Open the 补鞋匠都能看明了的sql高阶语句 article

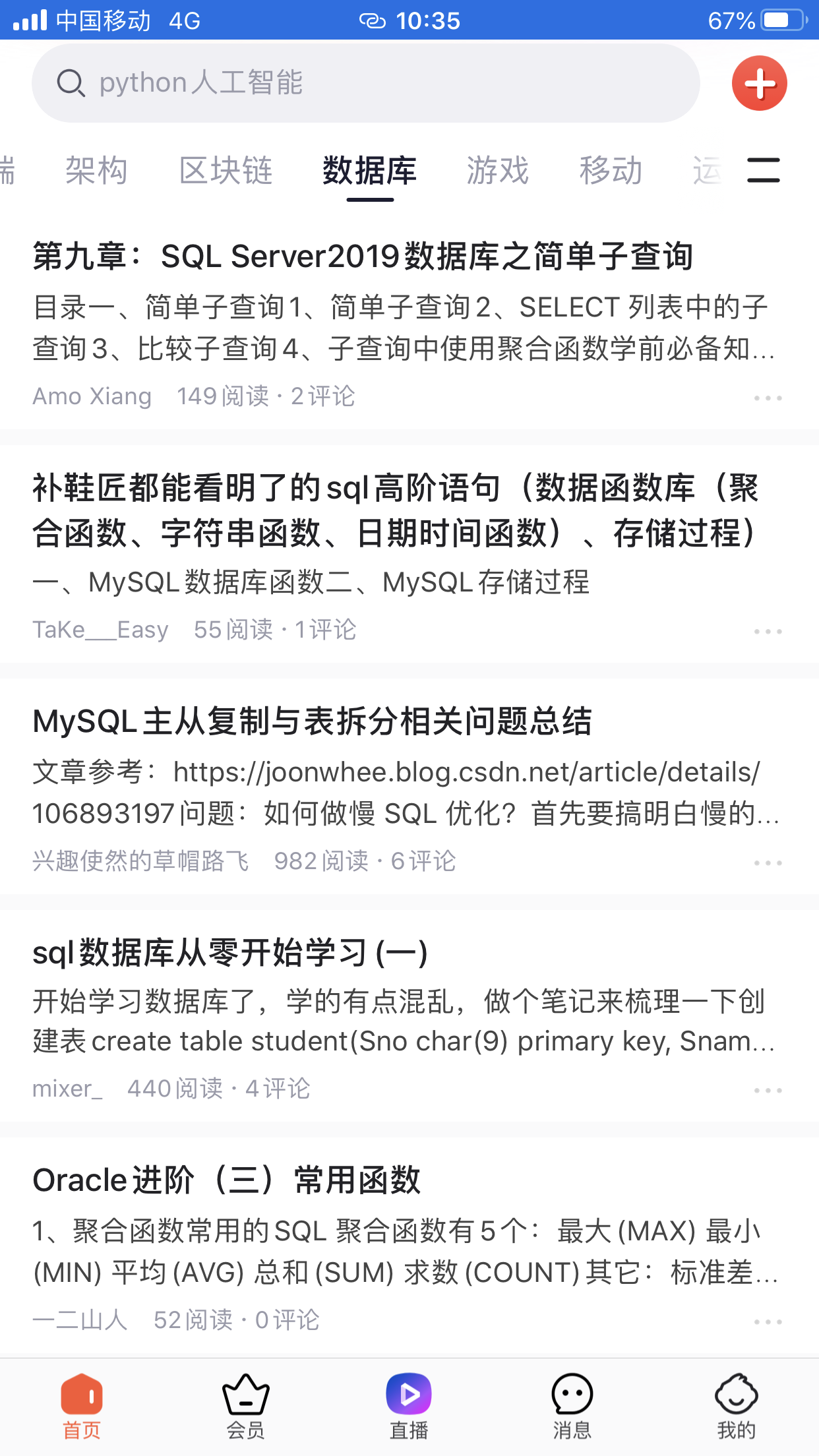pos(396,510)
